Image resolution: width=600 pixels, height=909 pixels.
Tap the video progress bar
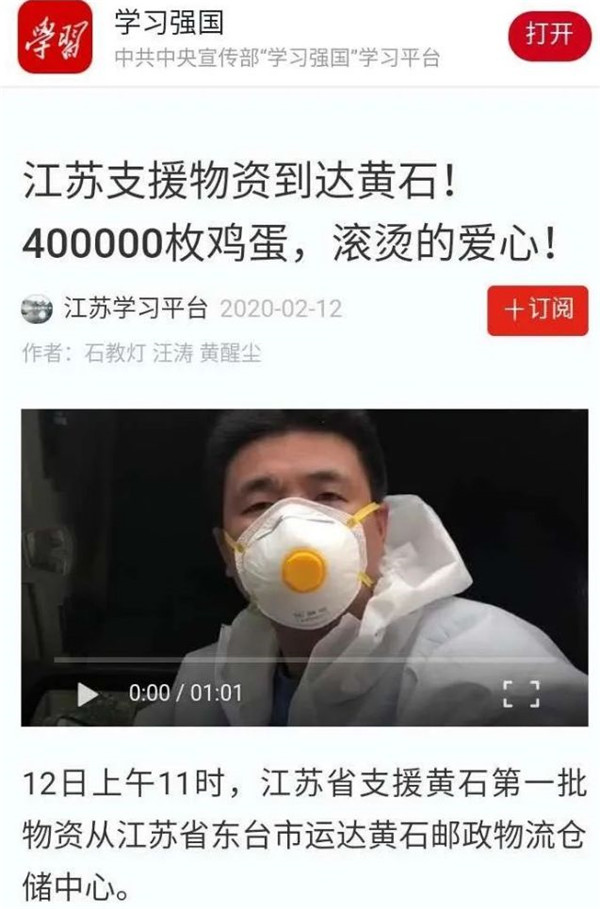(300, 661)
